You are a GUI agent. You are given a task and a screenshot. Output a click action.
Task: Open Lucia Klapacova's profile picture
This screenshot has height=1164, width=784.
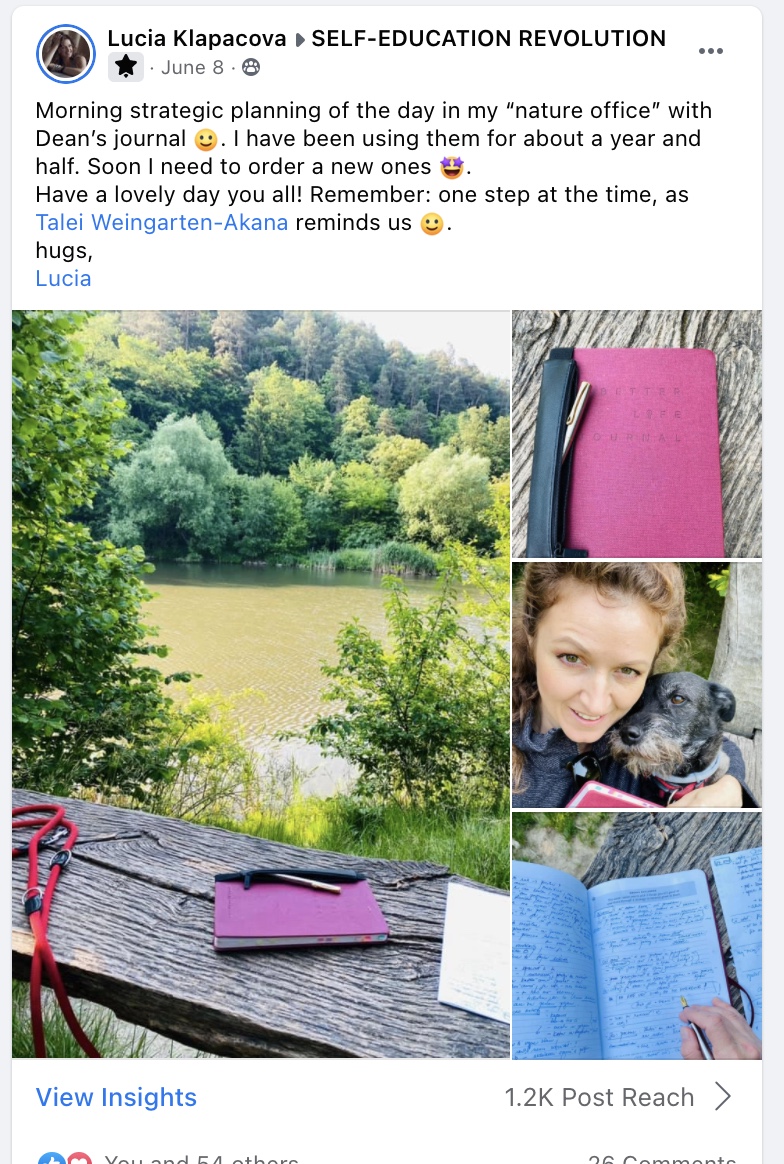tap(65, 53)
